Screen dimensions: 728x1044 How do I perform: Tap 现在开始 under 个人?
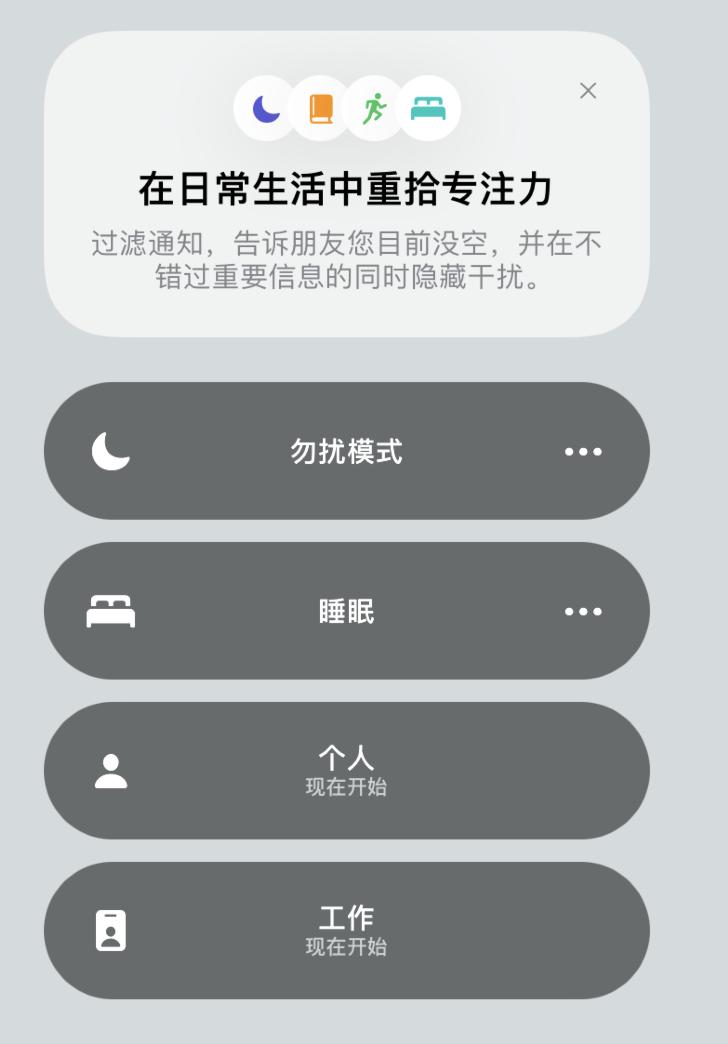pos(346,787)
